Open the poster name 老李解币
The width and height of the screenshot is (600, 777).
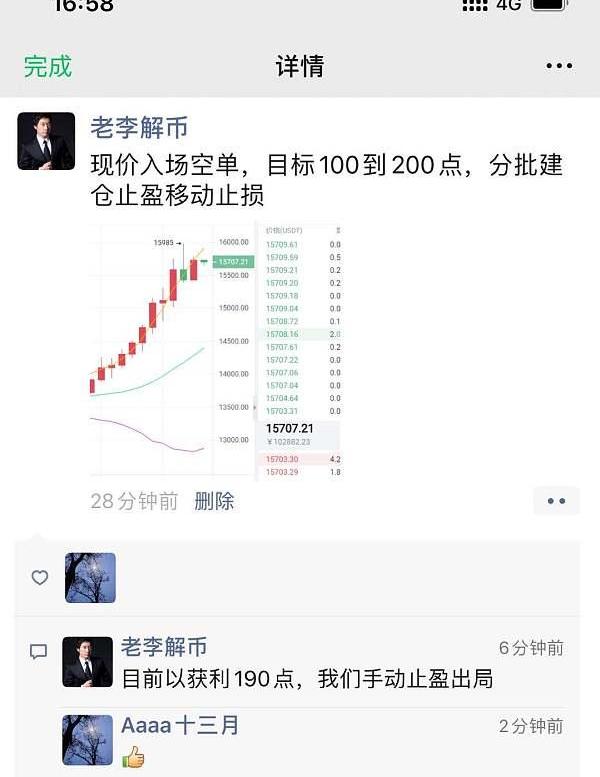(139, 127)
